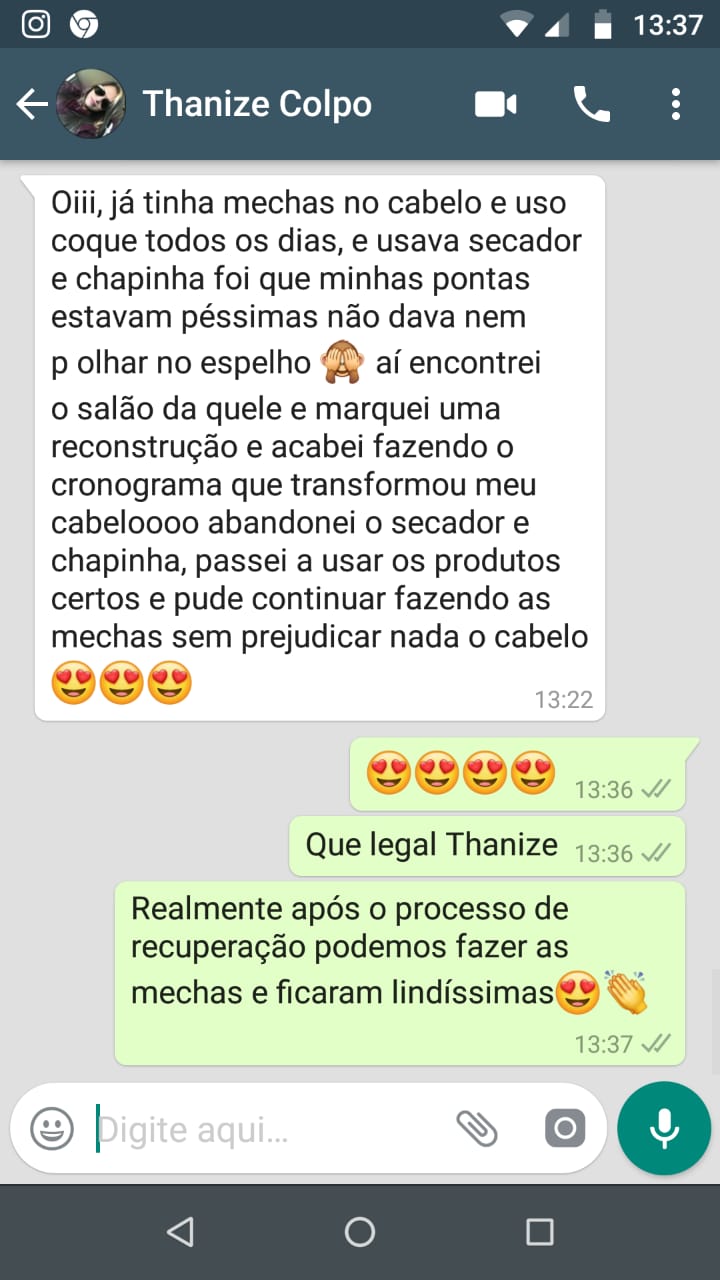720x1280 pixels.
Task: Attach a file using the paperclip icon
Action: pos(480,1128)
